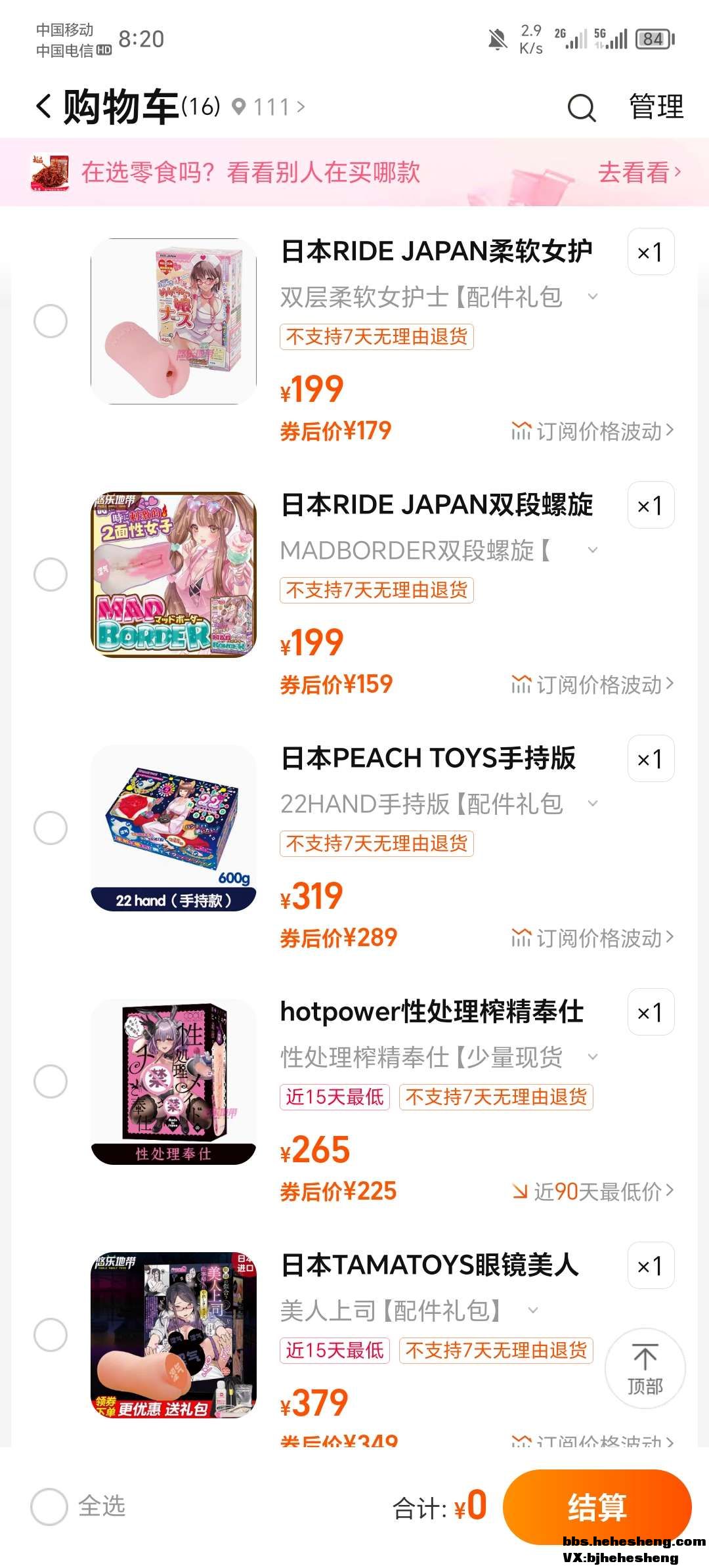This screenshot has width=709, height=1568.
Task: Expand the 22HAND手持版 variant dropdown
Action: pyautogui.click(x=592, y=804)
